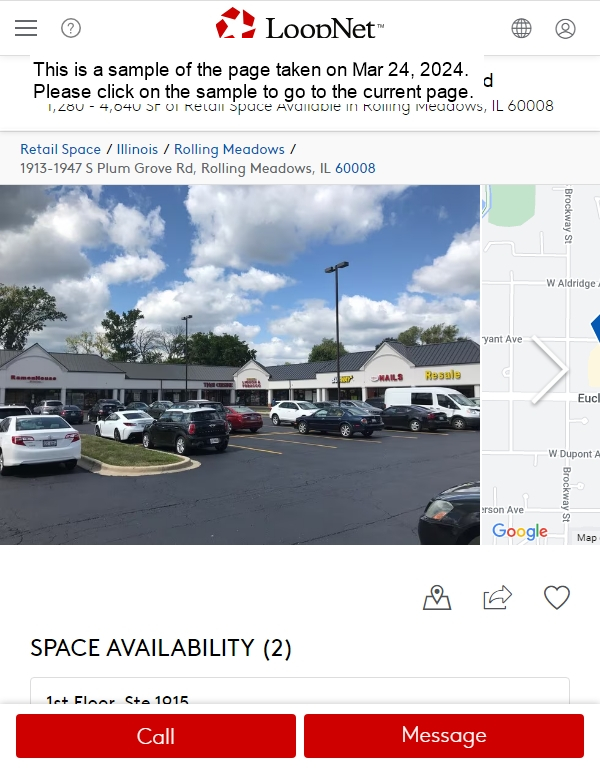Tap the sample notice to open current page
The width and height of the screenshot is (600, 768).
point(252,80)
